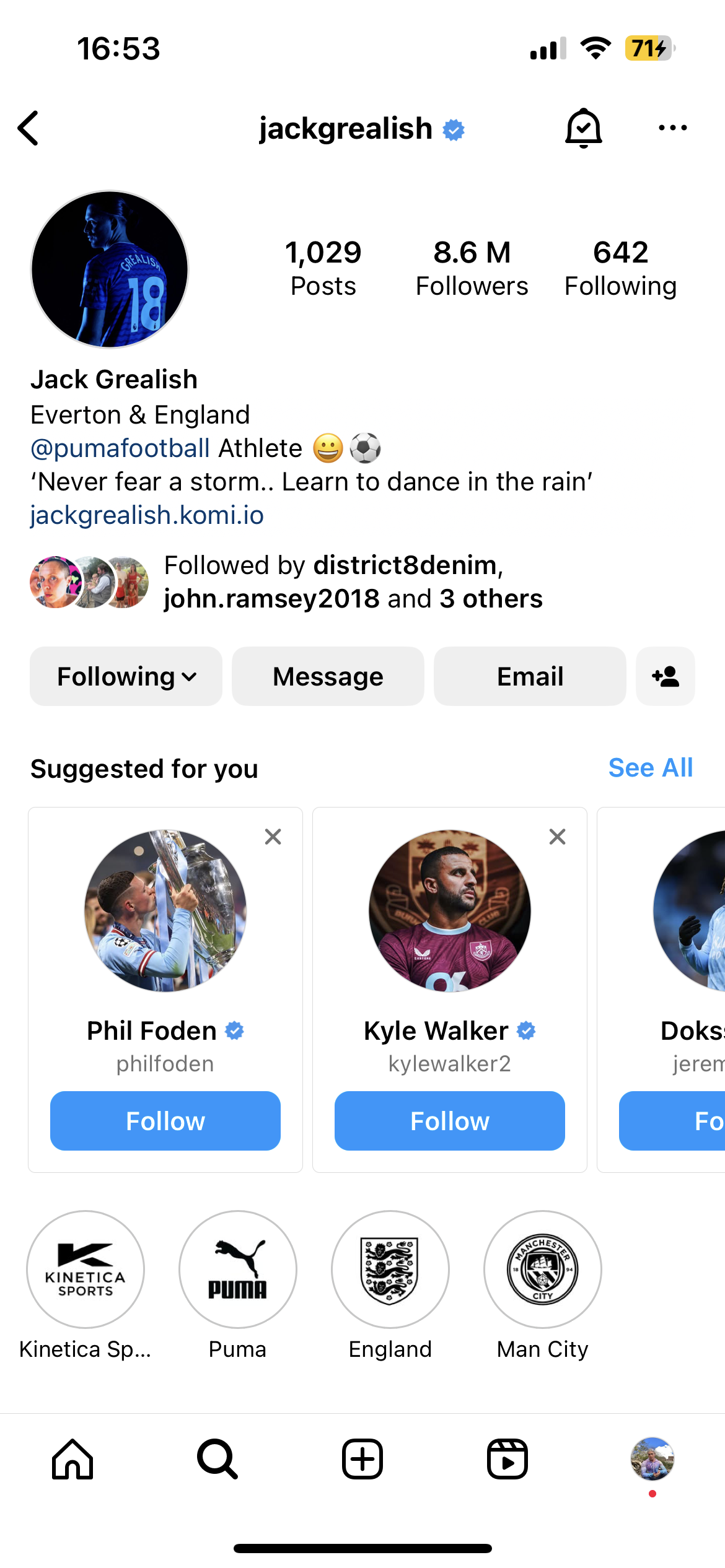View the 8.6 M Followers list
Image resolution: width=725 pixels, height=1568 pixels.
pyautogui.click(x=472, y=269)
